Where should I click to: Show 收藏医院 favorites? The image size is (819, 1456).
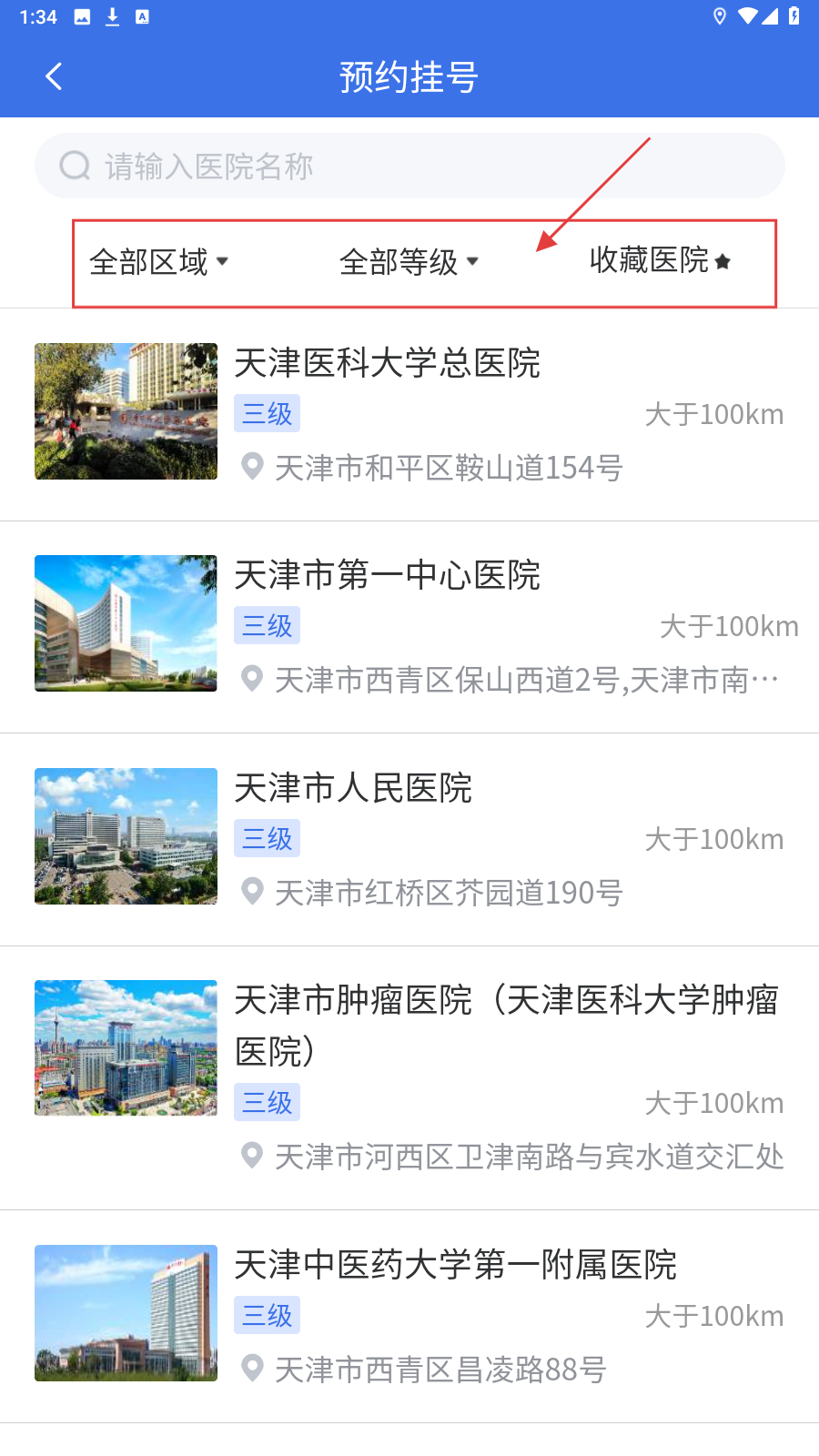(x=660, y=261)
